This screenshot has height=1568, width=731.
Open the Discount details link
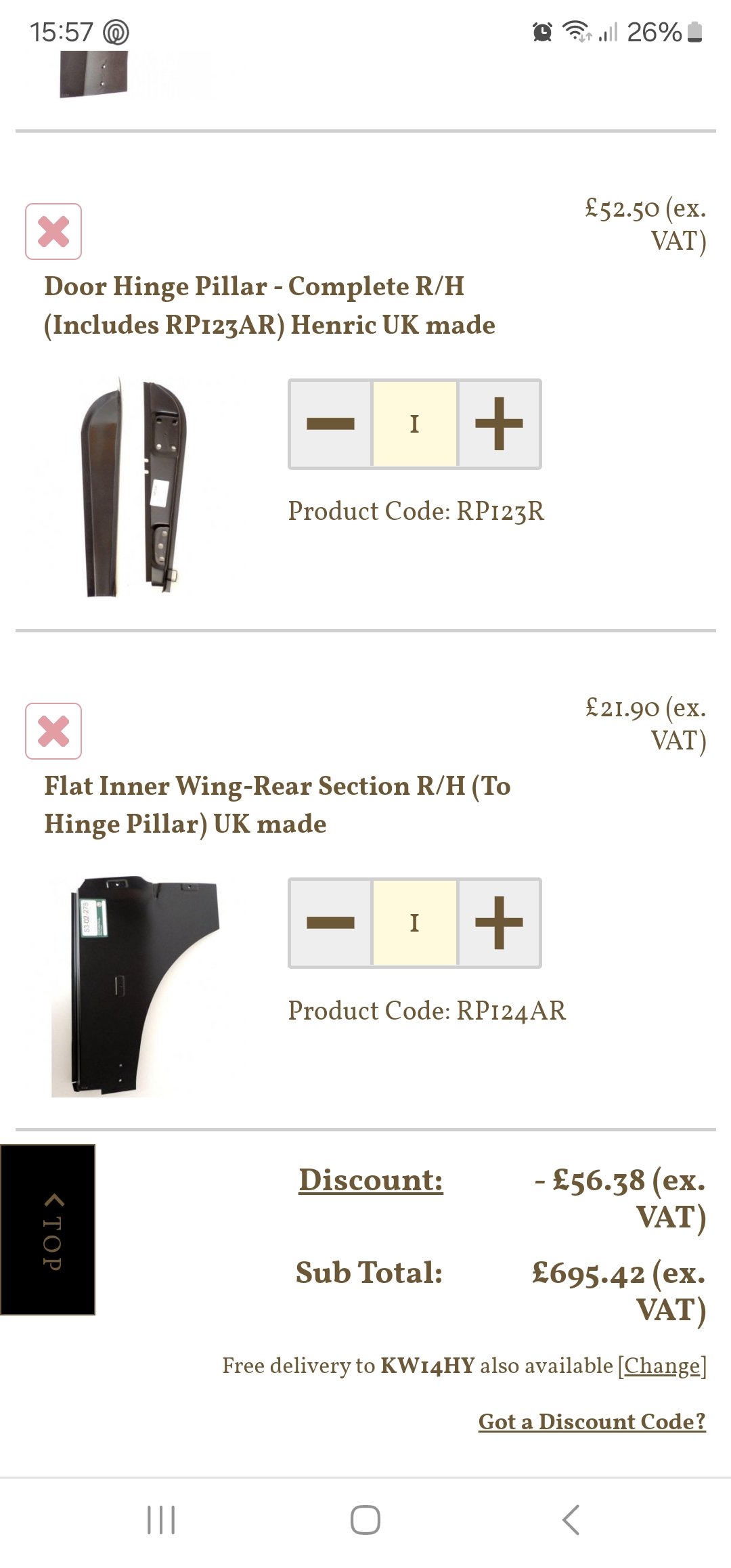[x=371, y=1180]
